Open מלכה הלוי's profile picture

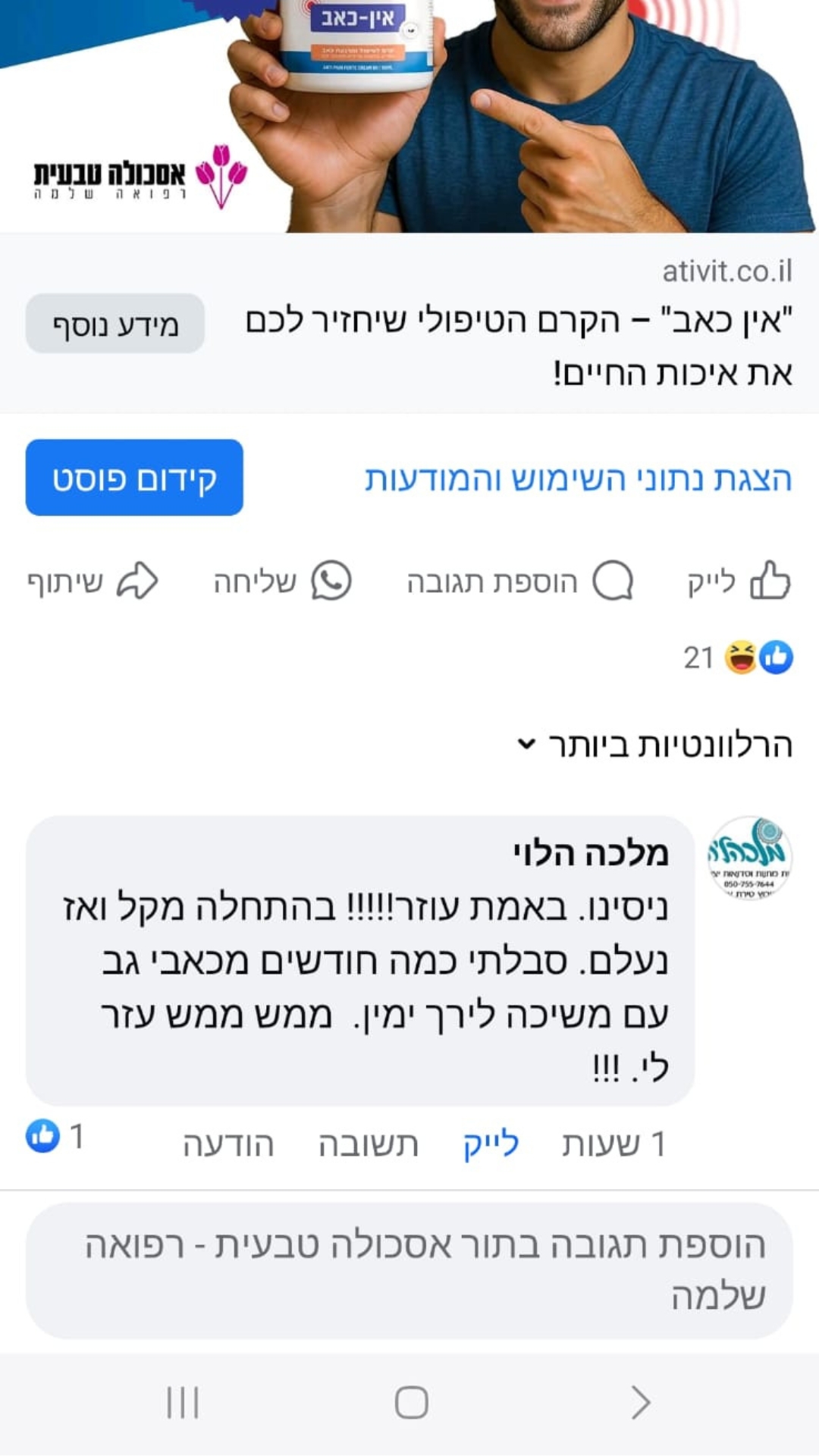749,858
